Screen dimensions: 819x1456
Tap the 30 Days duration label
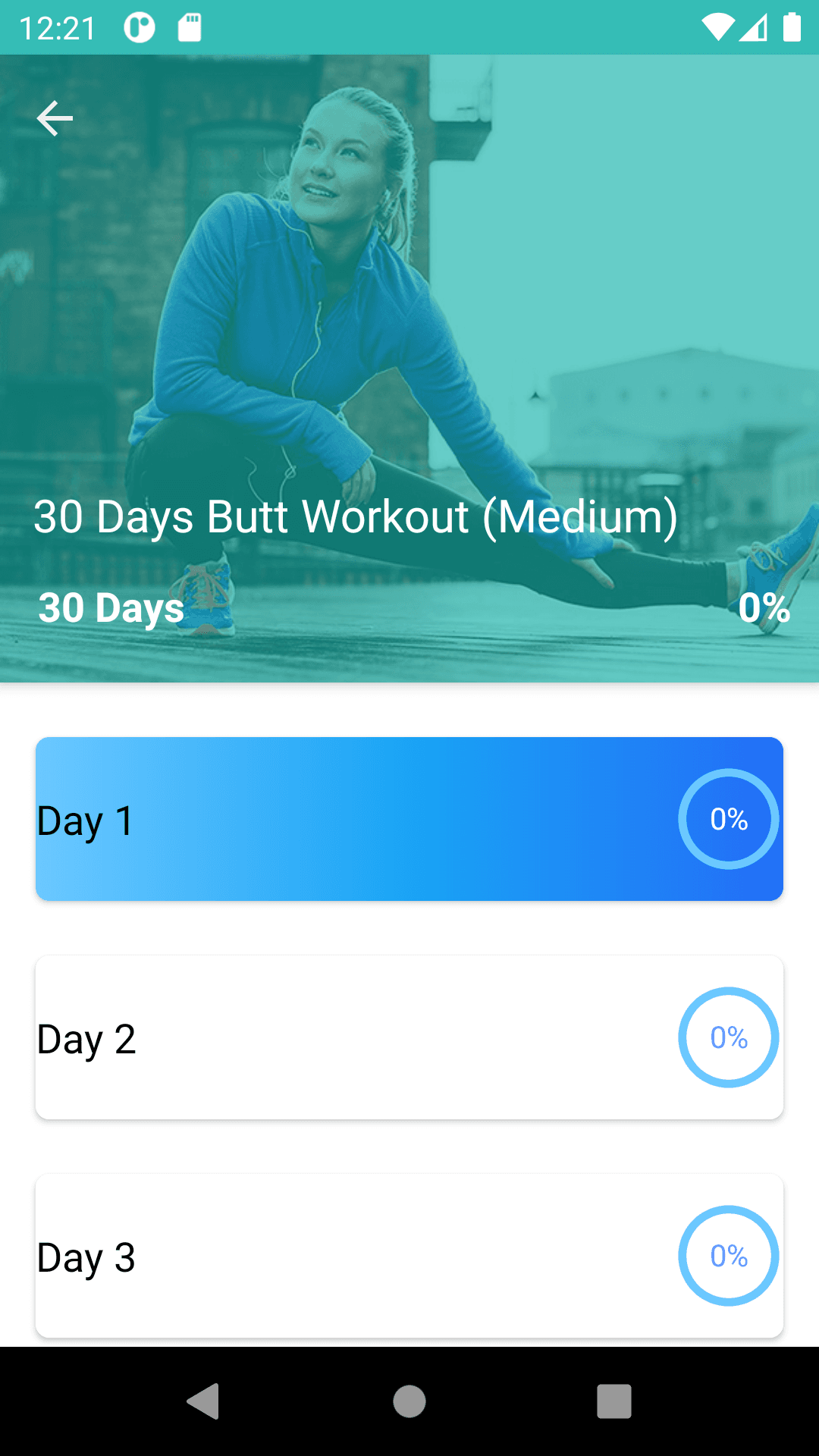(x=111, y=607)
